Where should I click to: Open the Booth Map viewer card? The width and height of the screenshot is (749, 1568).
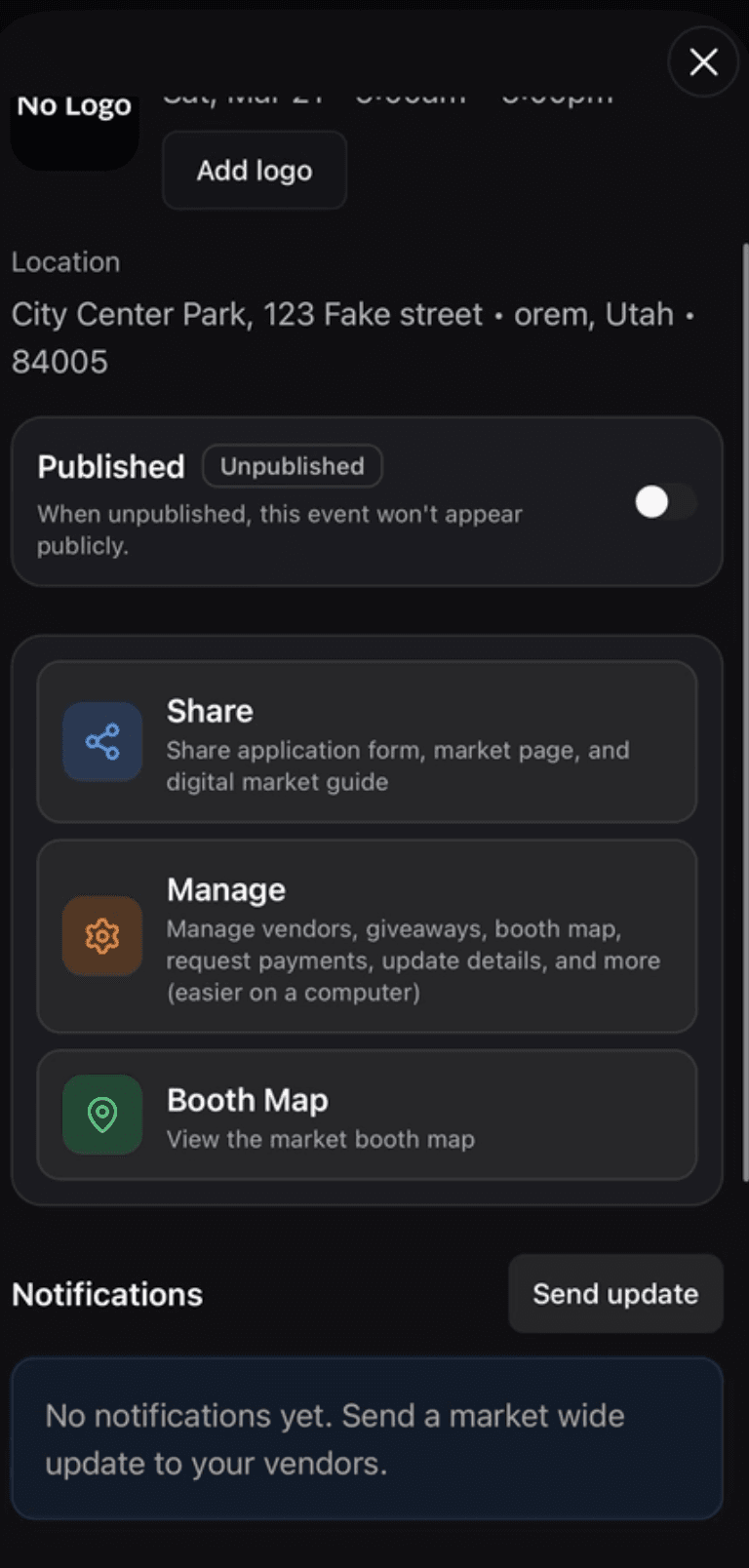(x=367, y=1115)
